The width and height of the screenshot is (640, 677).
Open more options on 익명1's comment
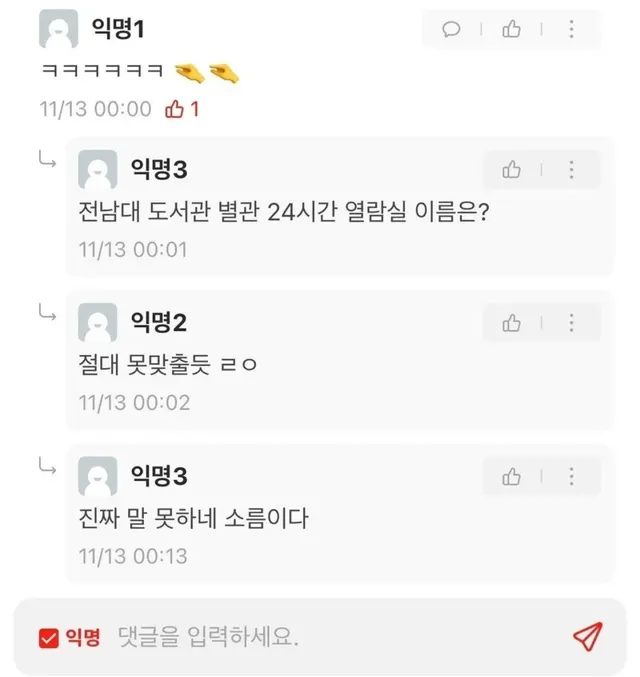(x=571, y=29)
